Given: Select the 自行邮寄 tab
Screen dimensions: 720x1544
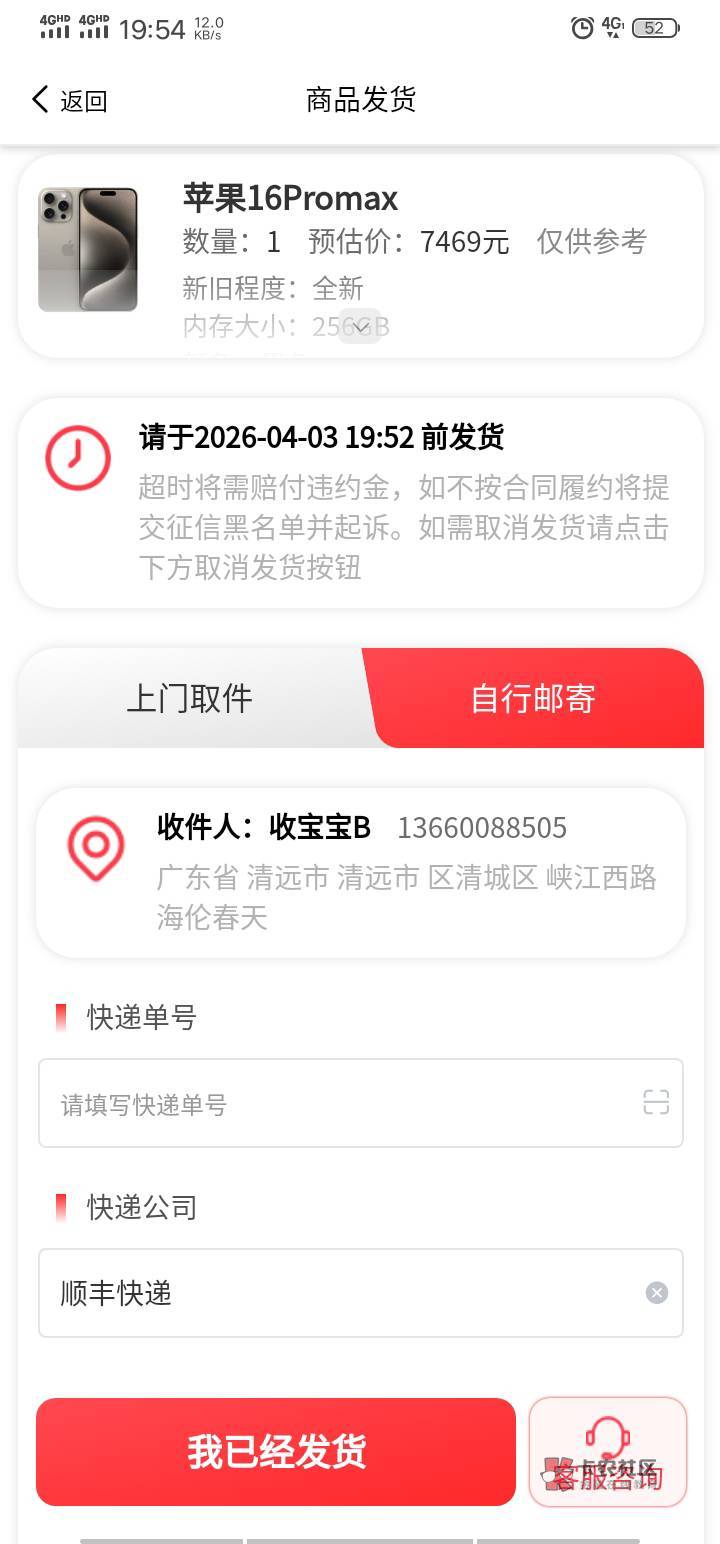Looking at the screenshot, I should click(x=533, y=698).
